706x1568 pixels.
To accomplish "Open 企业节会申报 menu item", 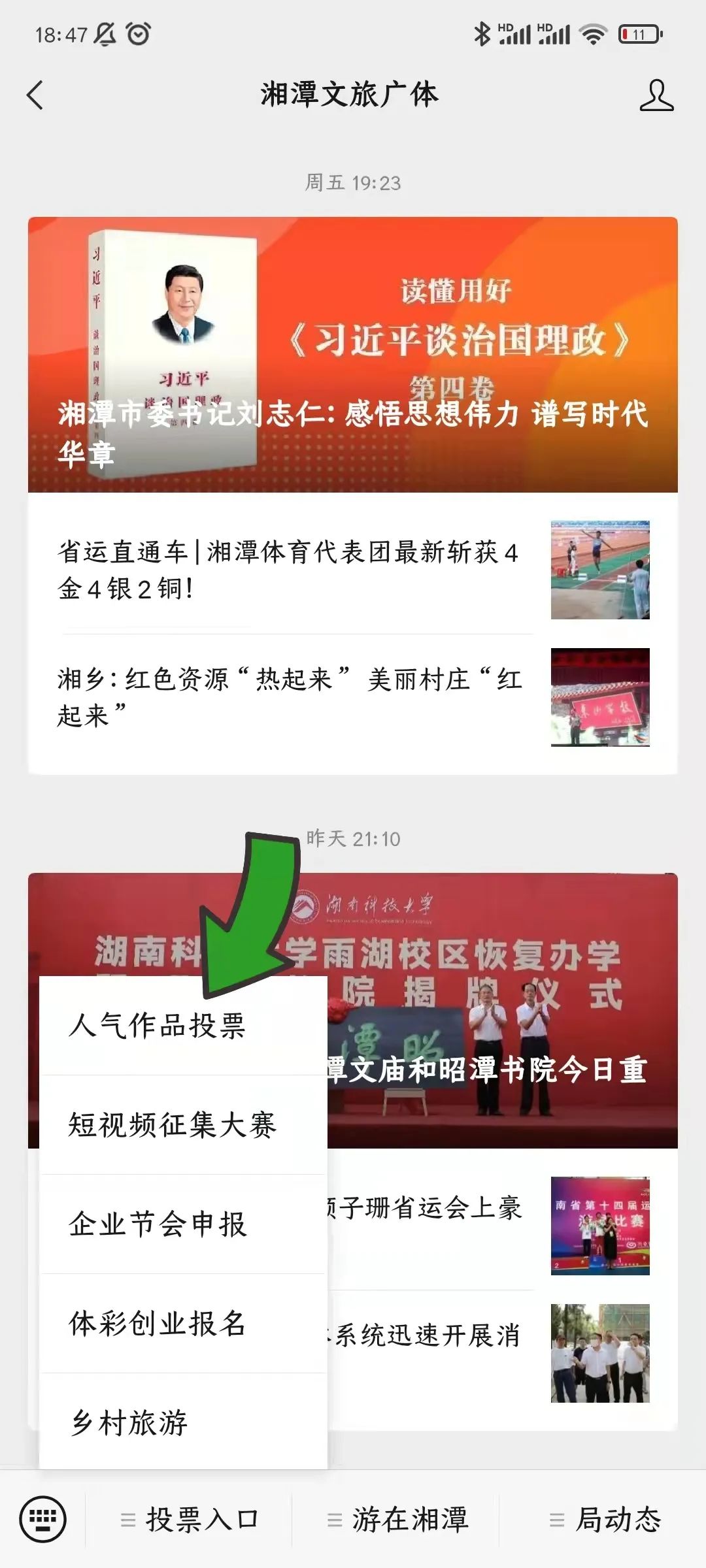I will pos(158,1224).
